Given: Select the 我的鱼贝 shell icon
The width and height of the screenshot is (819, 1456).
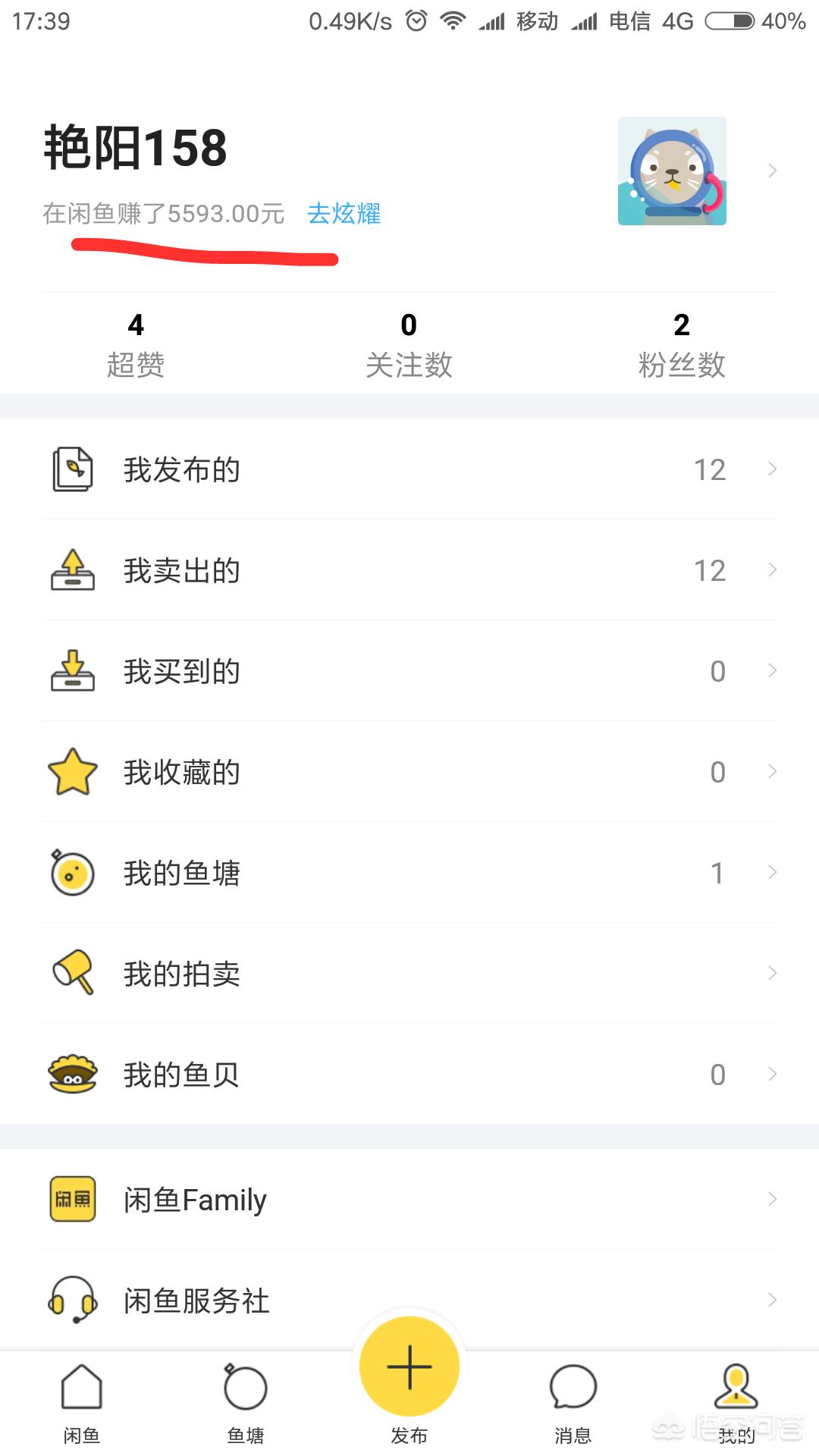Looking at the screenshot, I should [72, 1074].
